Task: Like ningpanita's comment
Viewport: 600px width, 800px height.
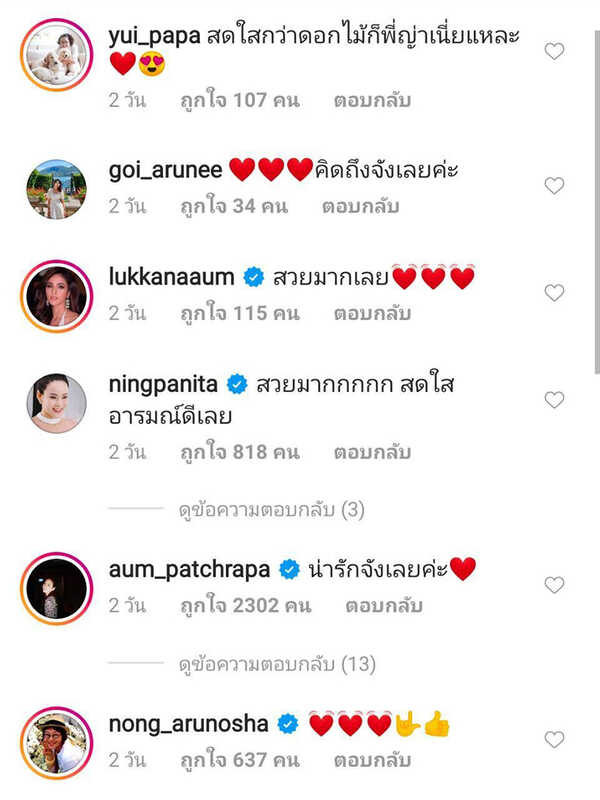Action: [x=554, y=399]
